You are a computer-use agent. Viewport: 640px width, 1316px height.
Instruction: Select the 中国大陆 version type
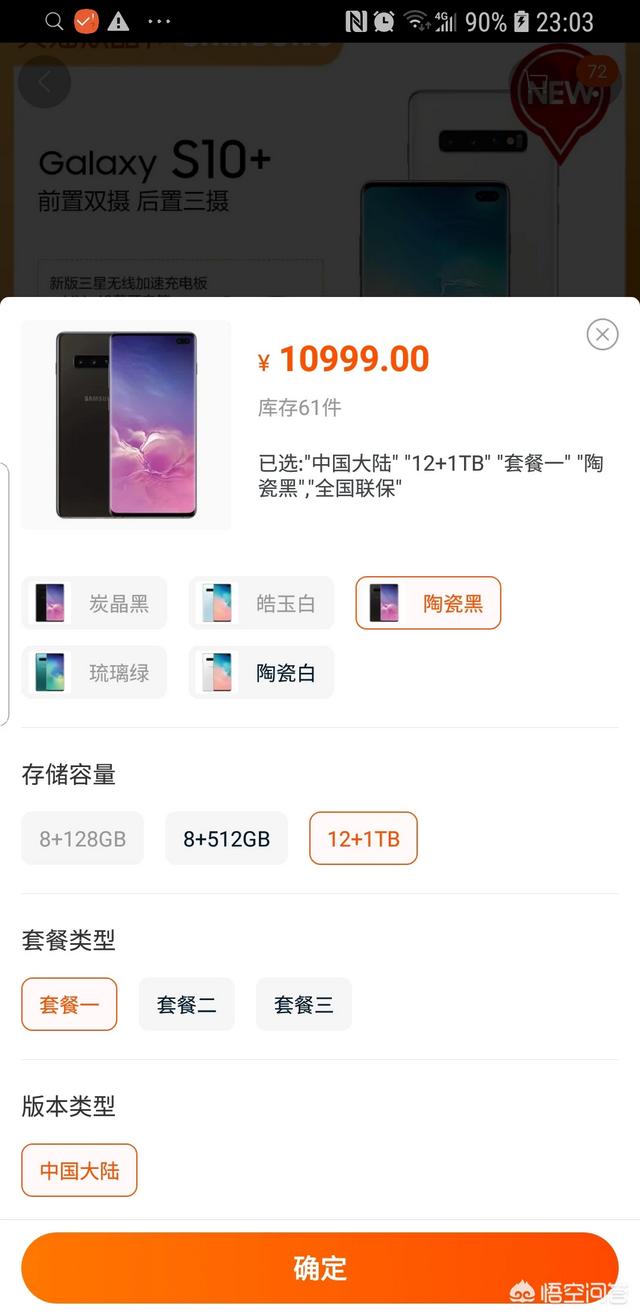click(x=79, y=1170)
